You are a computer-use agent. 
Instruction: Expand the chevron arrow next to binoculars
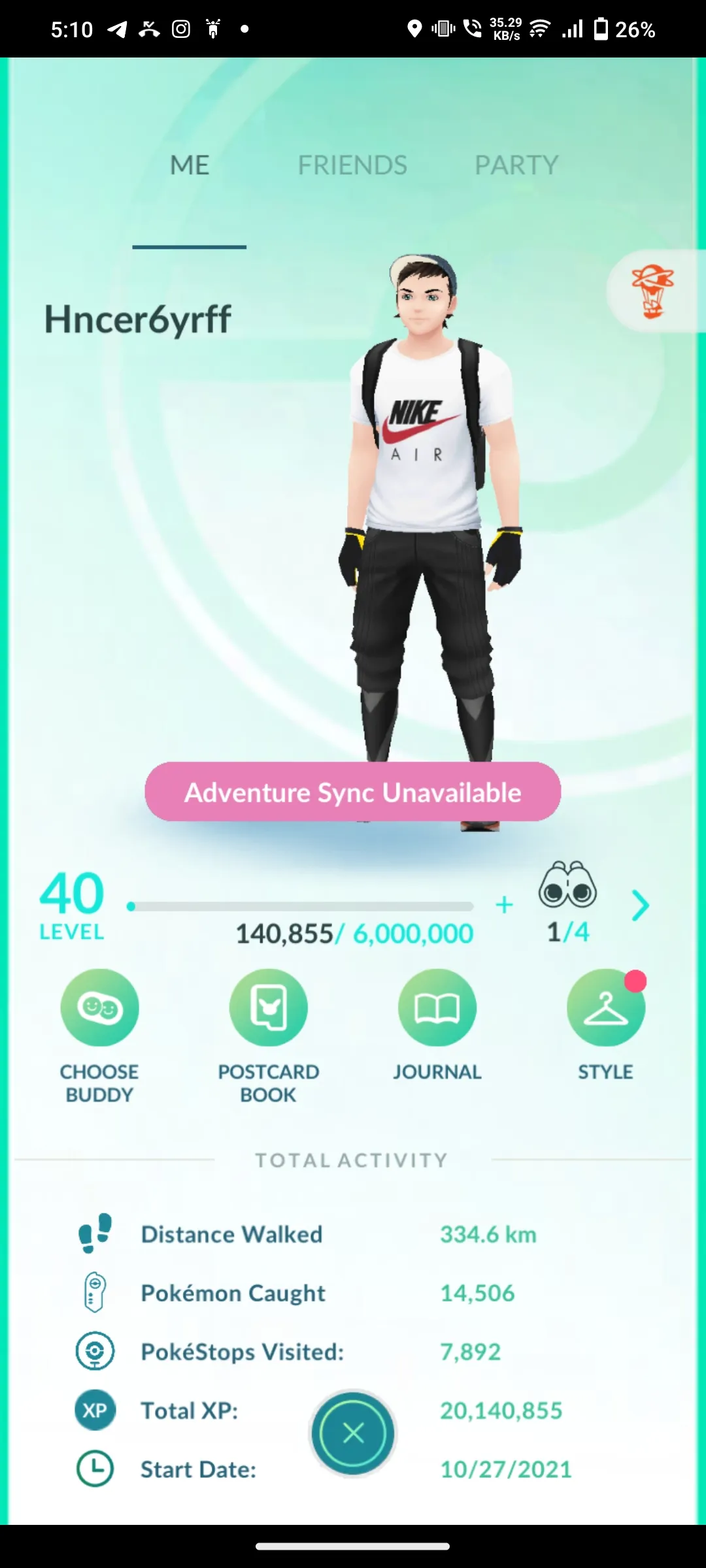pyautogui.click(x=640, y=906)
